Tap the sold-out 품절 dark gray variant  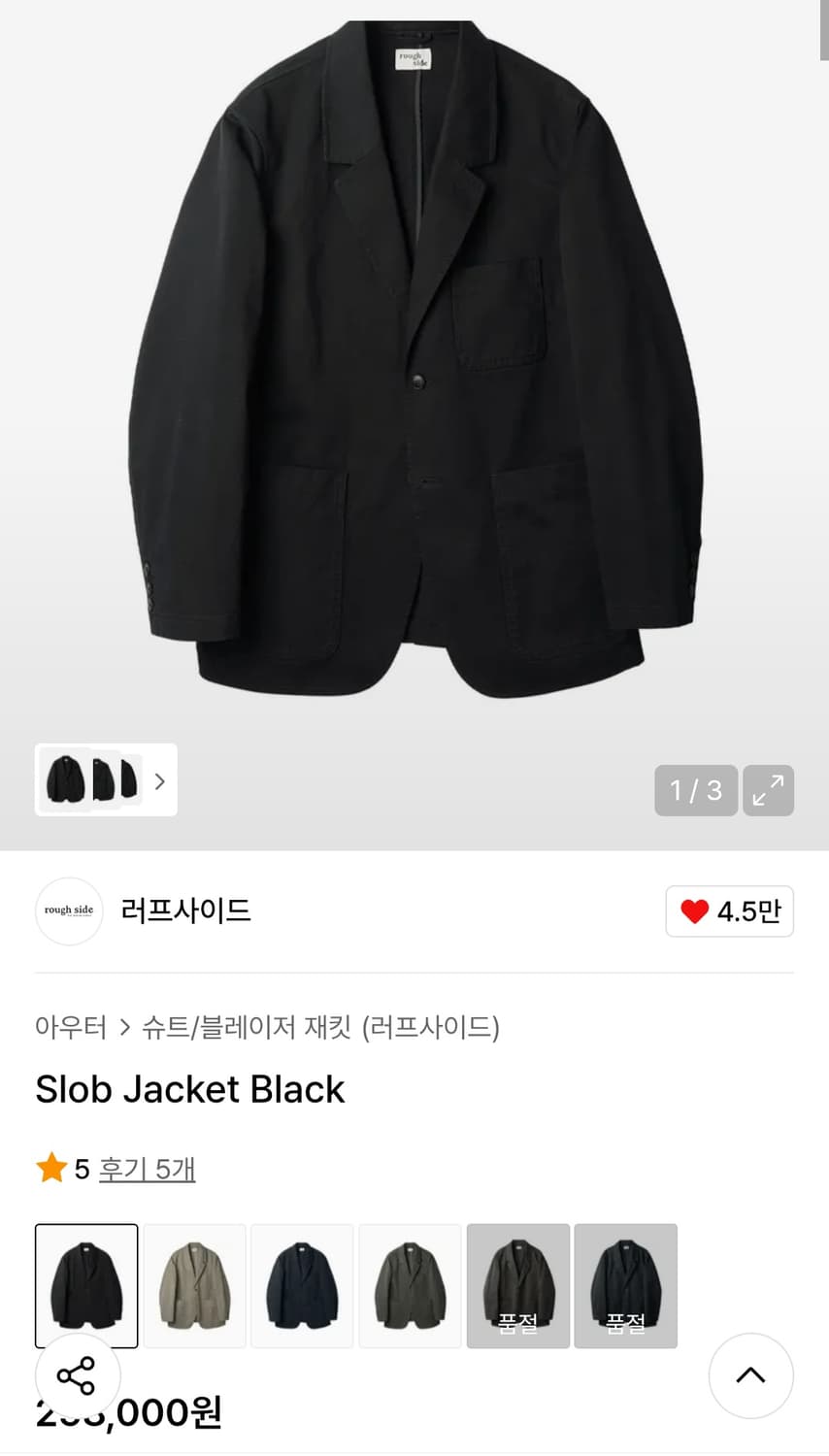point(517,1285)
